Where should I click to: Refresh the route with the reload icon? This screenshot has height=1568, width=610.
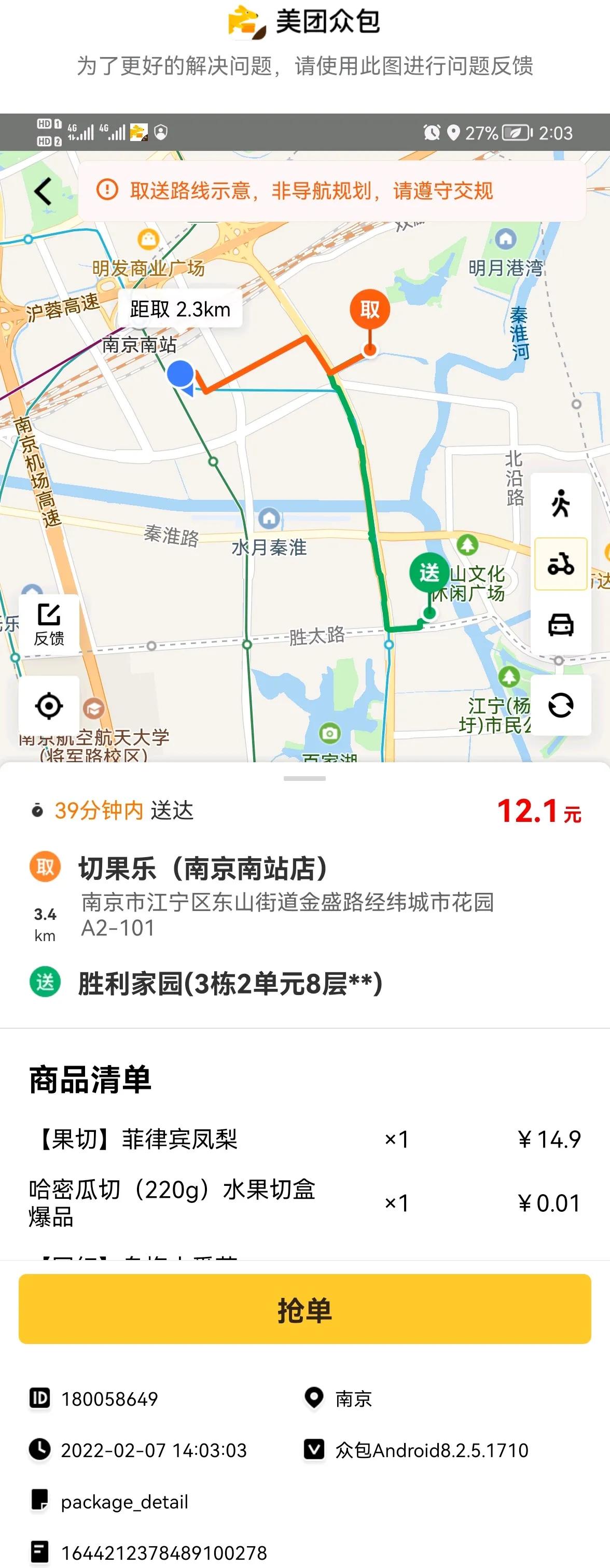pos(561,705)
